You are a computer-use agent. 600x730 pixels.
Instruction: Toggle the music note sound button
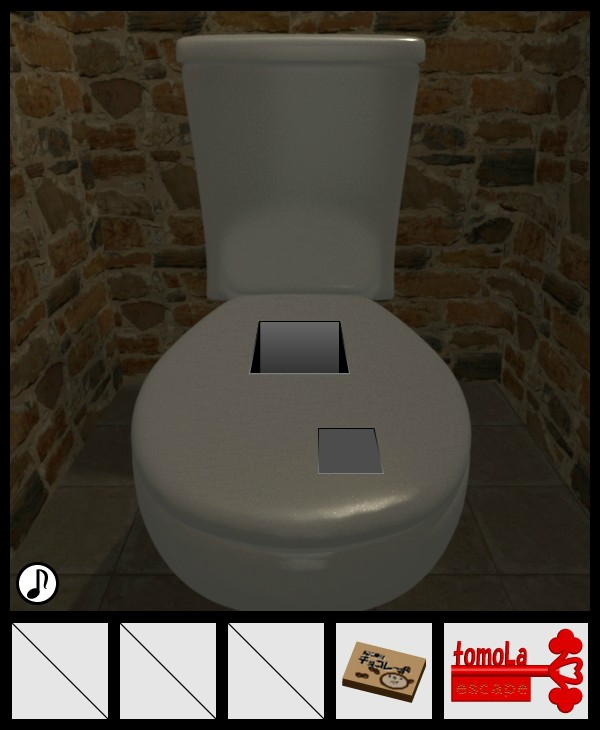coord(37,583)
